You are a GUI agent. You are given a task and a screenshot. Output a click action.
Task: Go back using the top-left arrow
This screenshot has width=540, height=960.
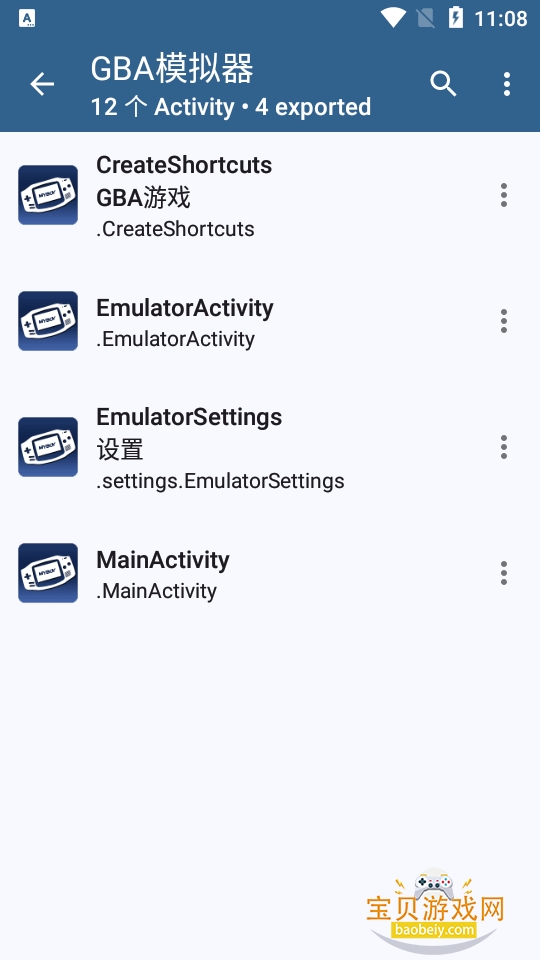click(x=42, y=84)
